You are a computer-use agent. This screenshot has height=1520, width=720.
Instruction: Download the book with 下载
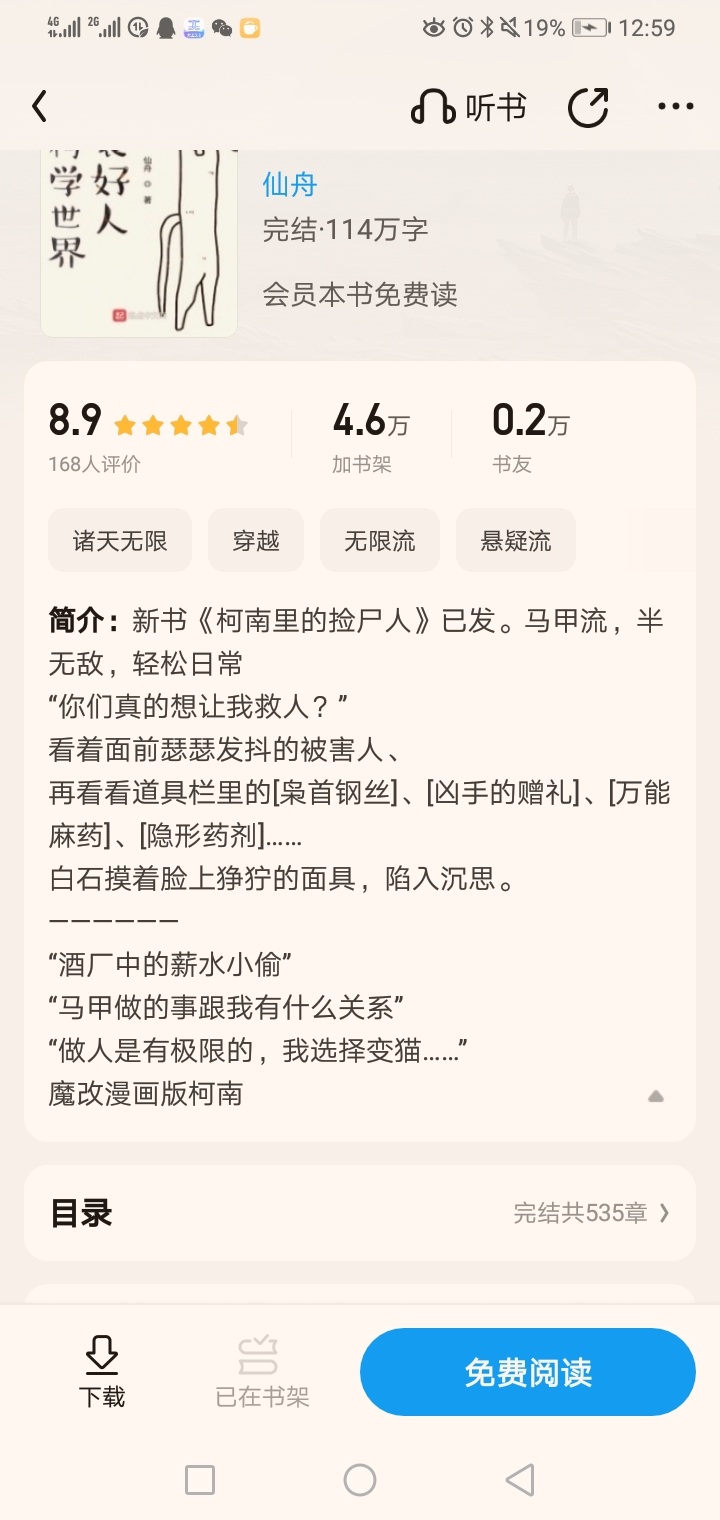[102, 1371]
